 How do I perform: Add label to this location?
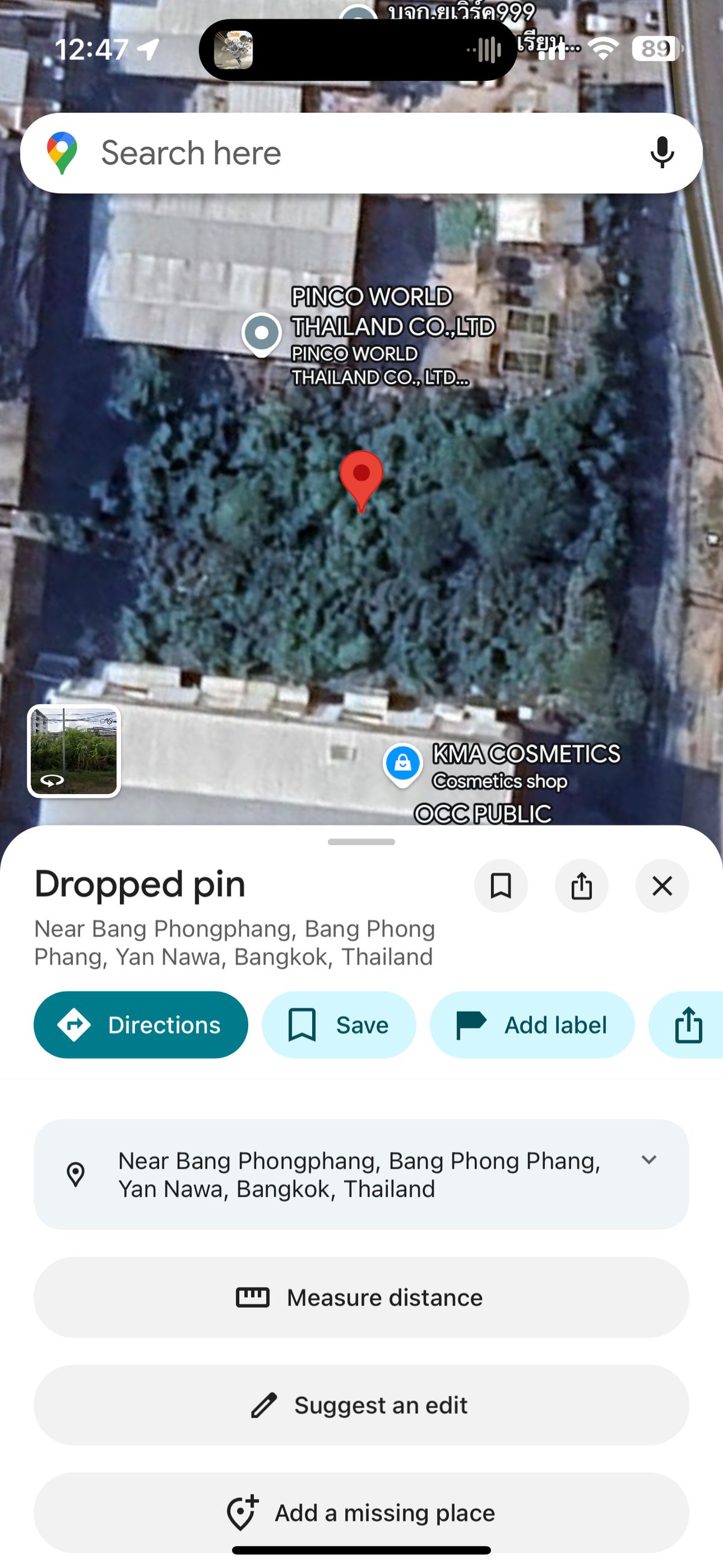click(531, 1025)
